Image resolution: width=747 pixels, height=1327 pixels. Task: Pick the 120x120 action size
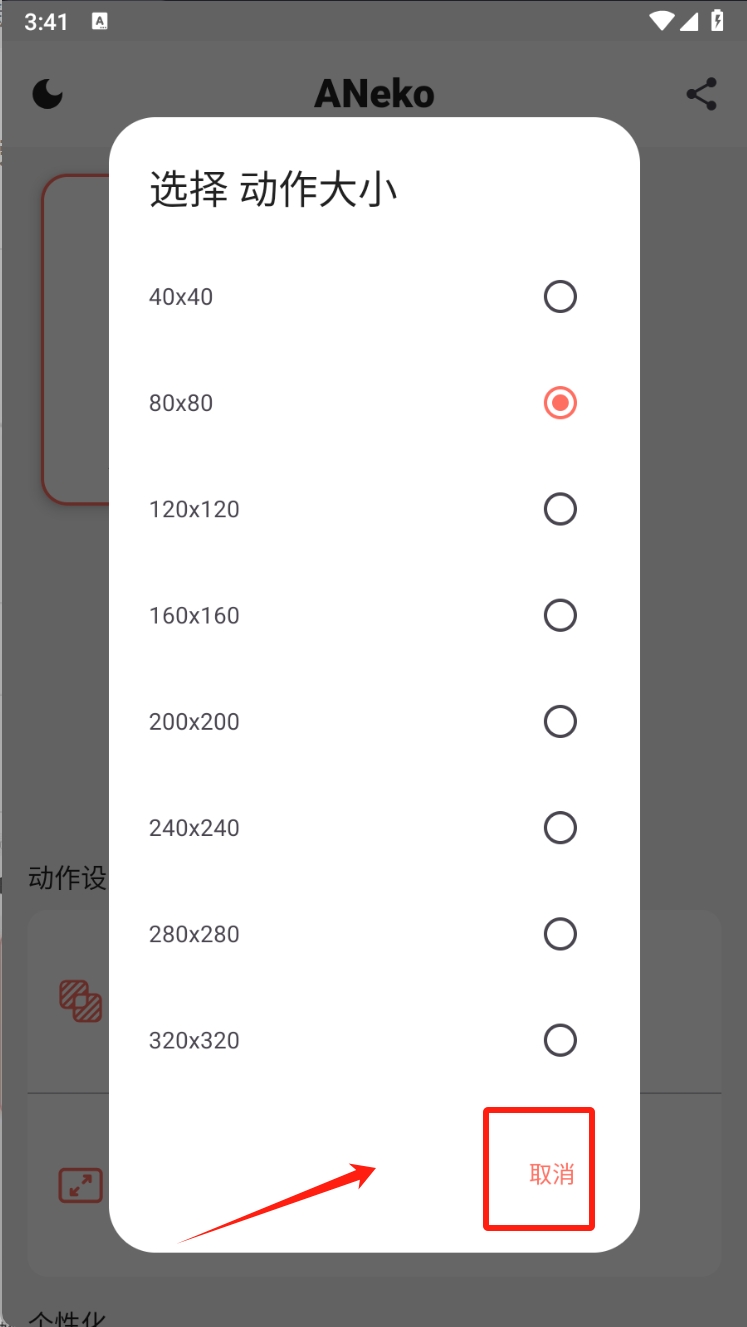[x=374, y=509]
